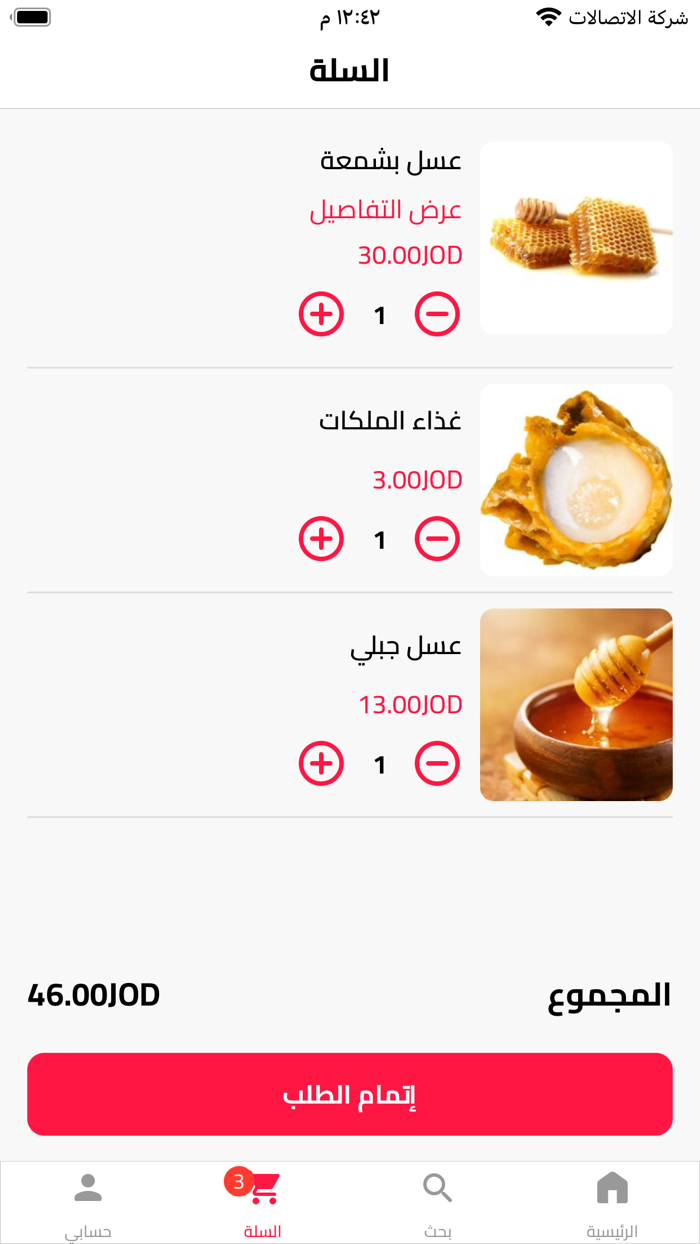700x1244 pixels.
Task: Increase quantity of عسل جبلي
Action: pyautogui.click(x=321, y=764)
